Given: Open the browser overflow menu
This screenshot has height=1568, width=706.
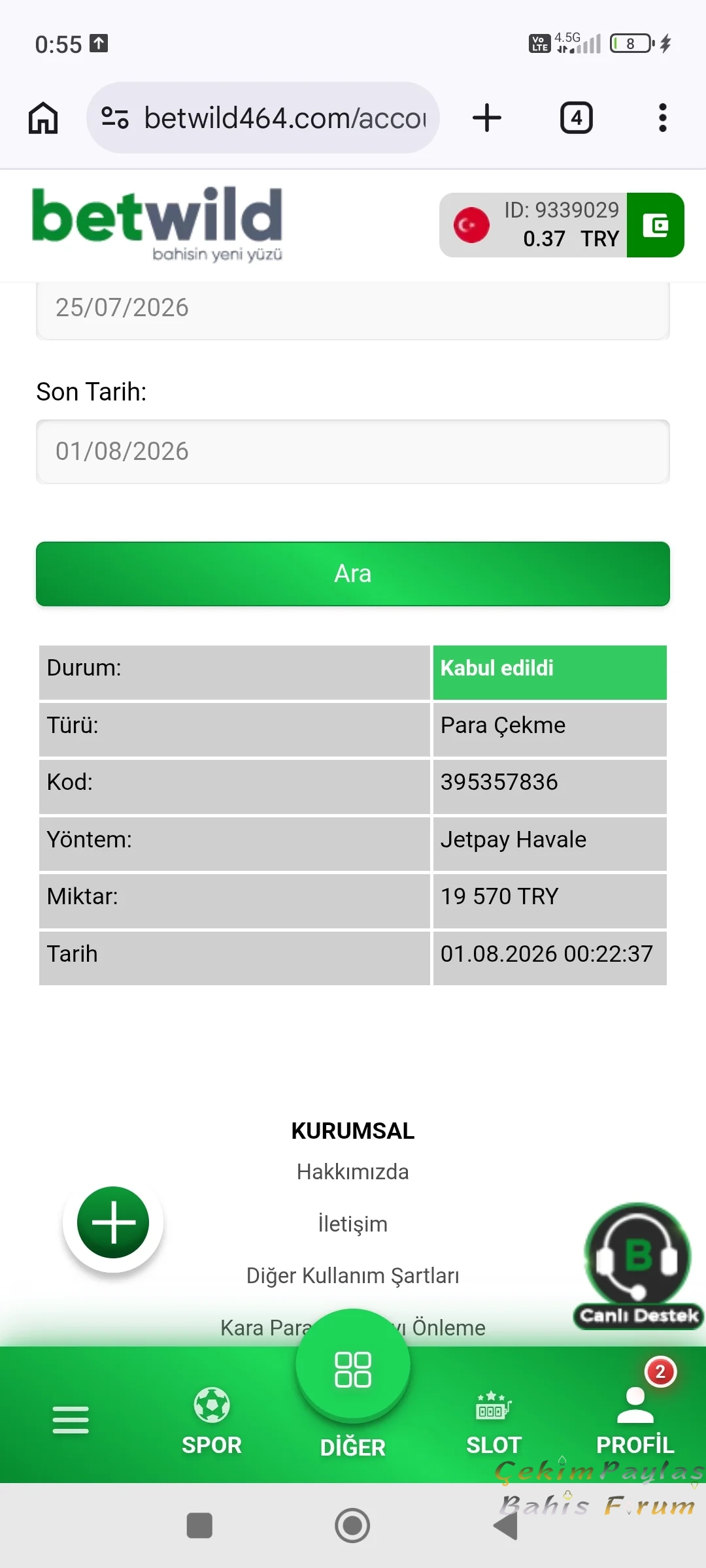Looking at the screenshot, I should [663, 118].
